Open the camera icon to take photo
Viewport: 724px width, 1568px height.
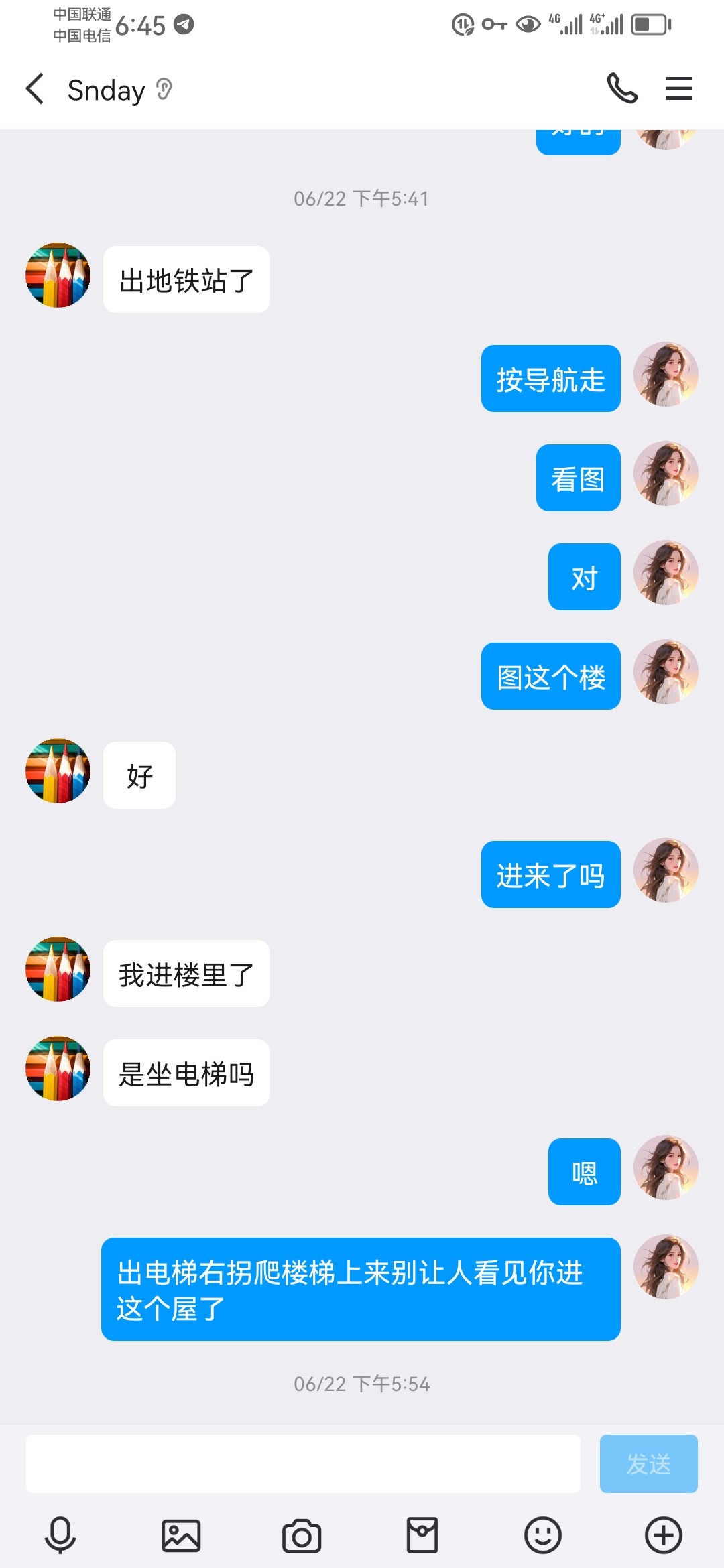pyautogui.click(x=300, y=1534)
